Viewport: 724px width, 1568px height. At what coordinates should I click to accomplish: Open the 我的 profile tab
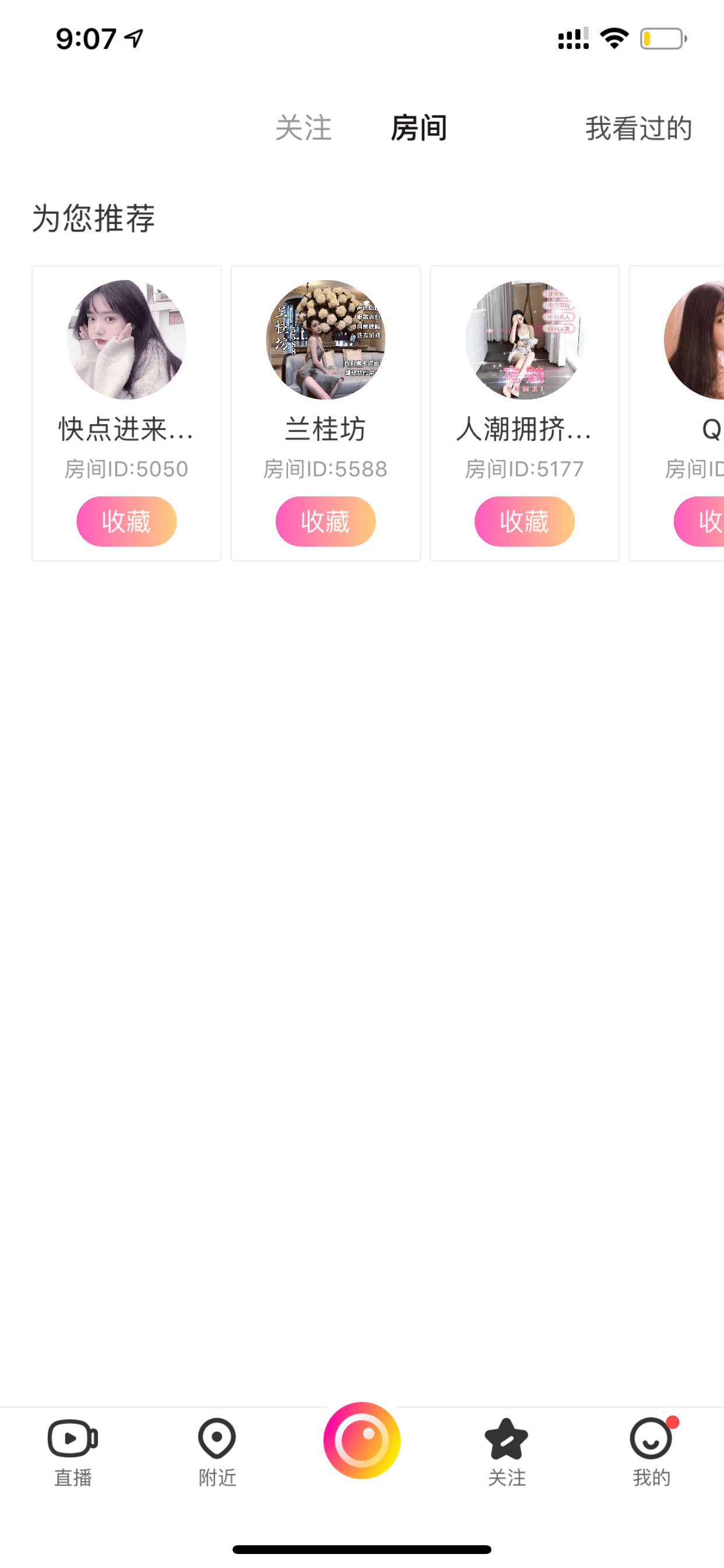click(x=652, y=1453)
